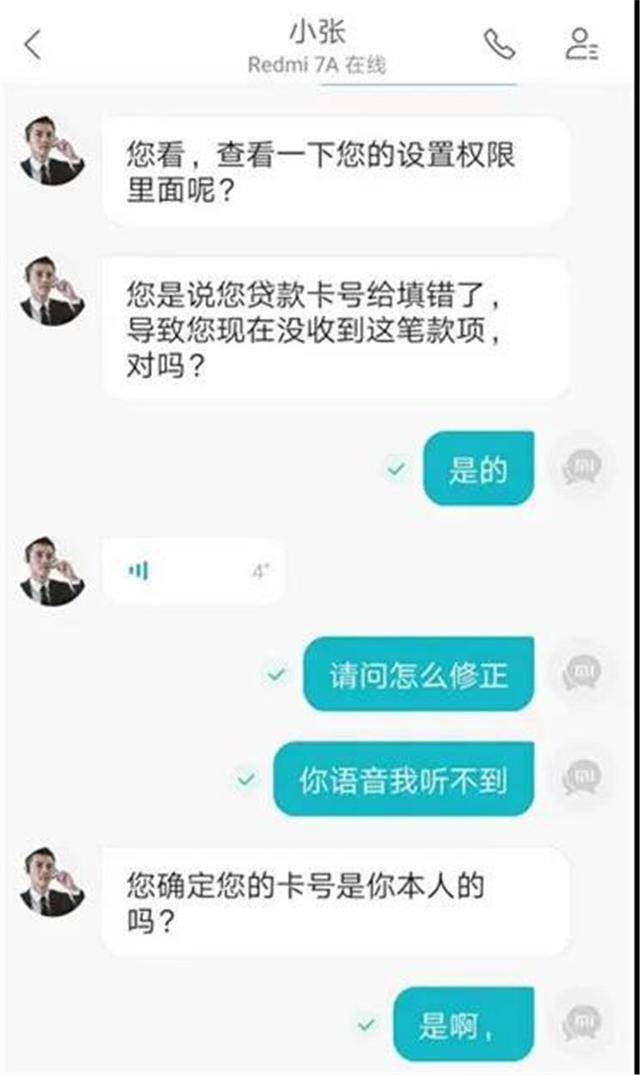
Task: Go back from the chat with 小张
Action: (34, 45)
